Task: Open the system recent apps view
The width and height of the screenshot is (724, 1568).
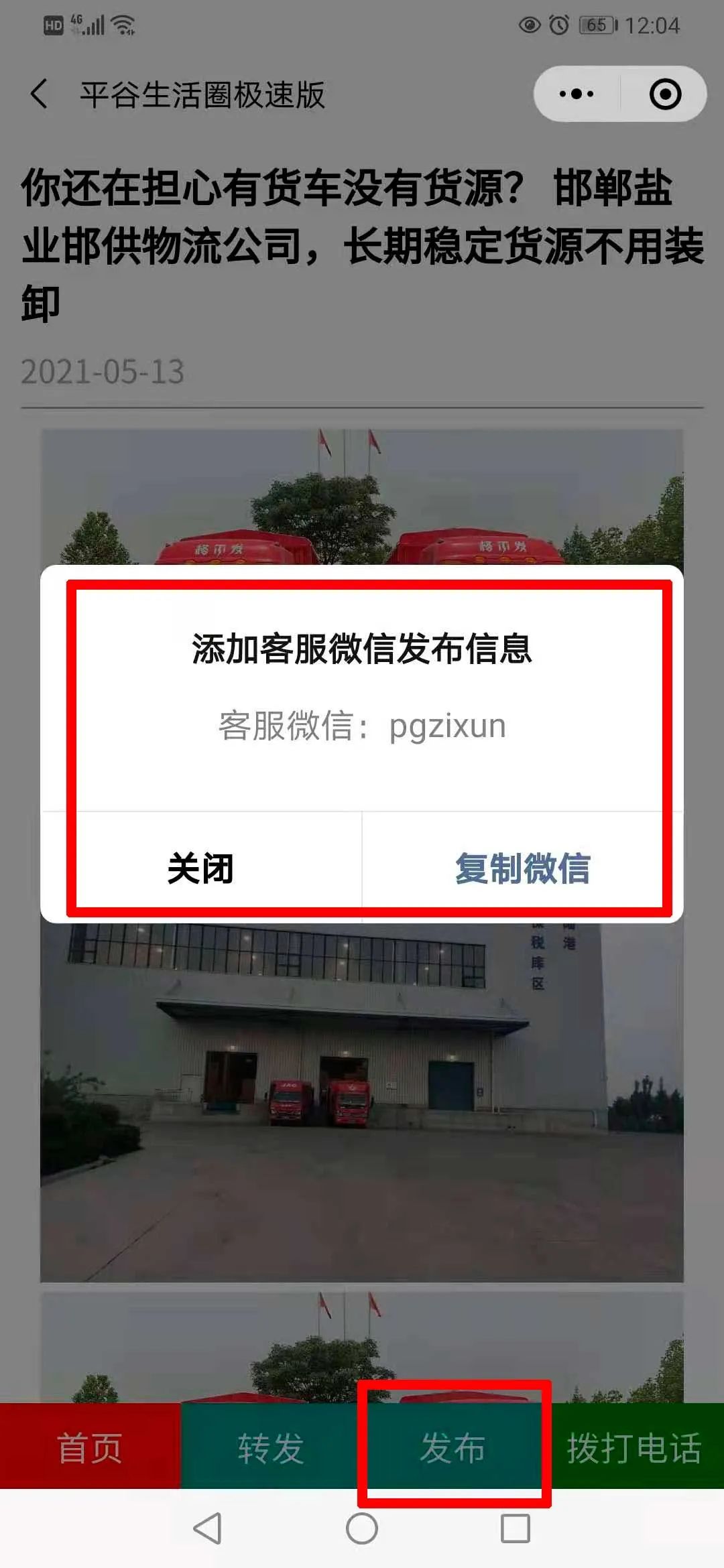Action: pos(516,1528)
